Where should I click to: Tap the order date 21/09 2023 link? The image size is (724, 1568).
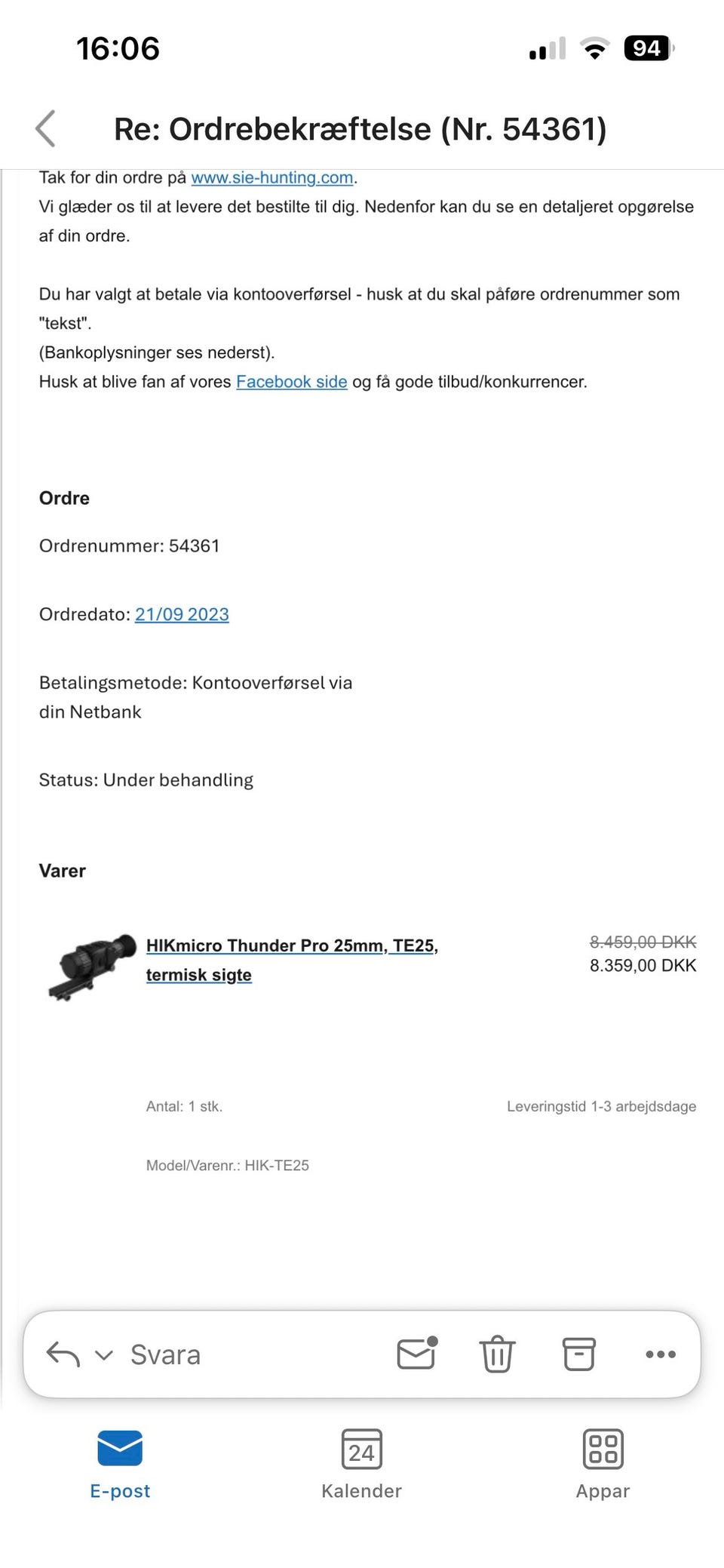pyautogui.click(x=183, y=614)
